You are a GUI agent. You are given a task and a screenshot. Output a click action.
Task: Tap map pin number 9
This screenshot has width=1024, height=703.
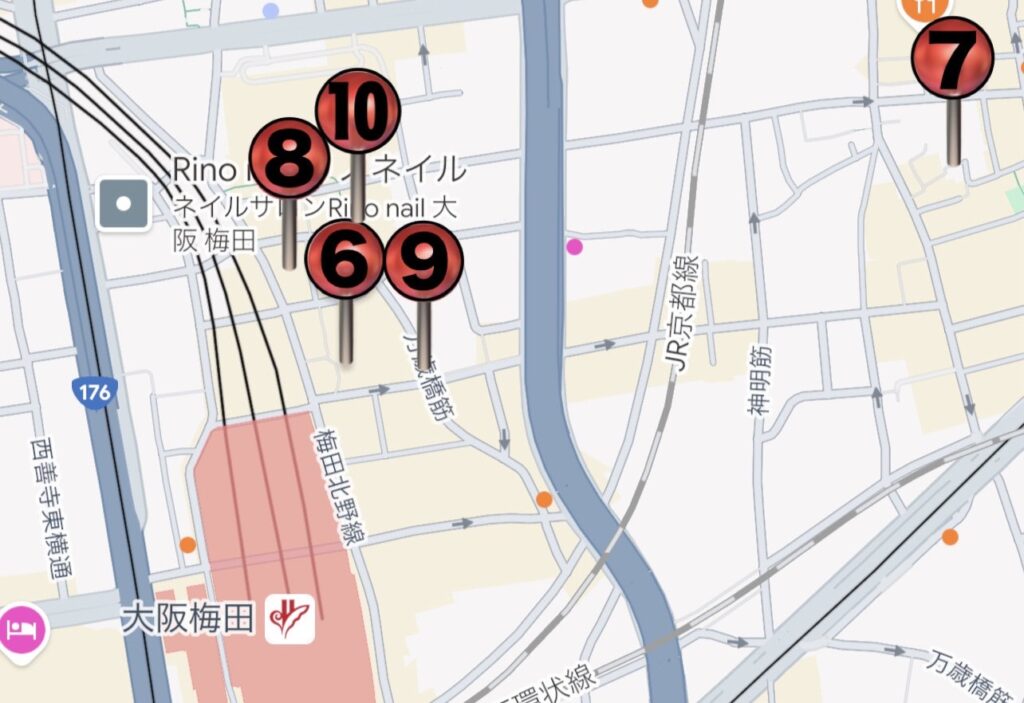coord(423,262)
